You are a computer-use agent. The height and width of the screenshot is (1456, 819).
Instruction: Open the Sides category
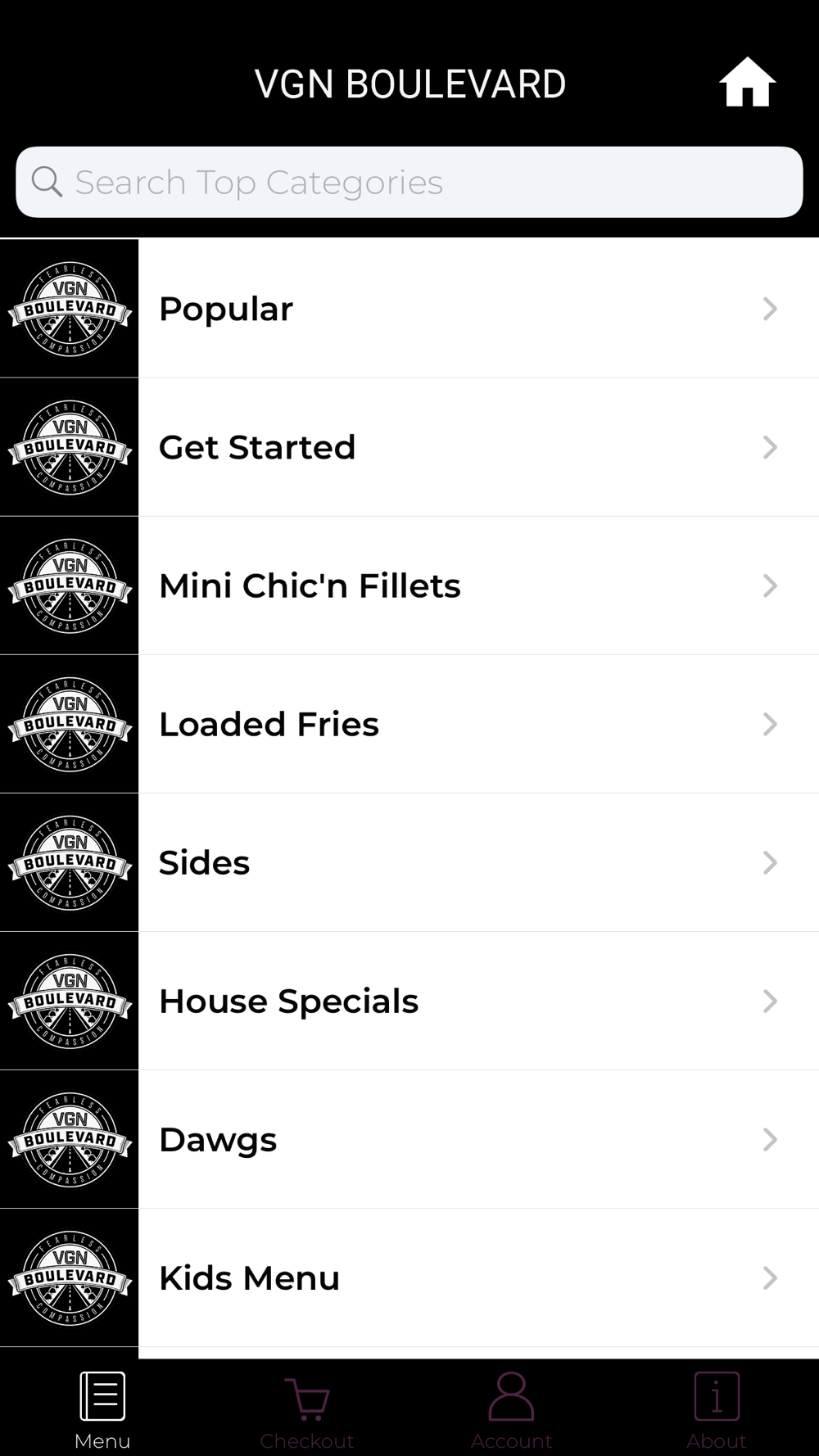tap(409, 862)
